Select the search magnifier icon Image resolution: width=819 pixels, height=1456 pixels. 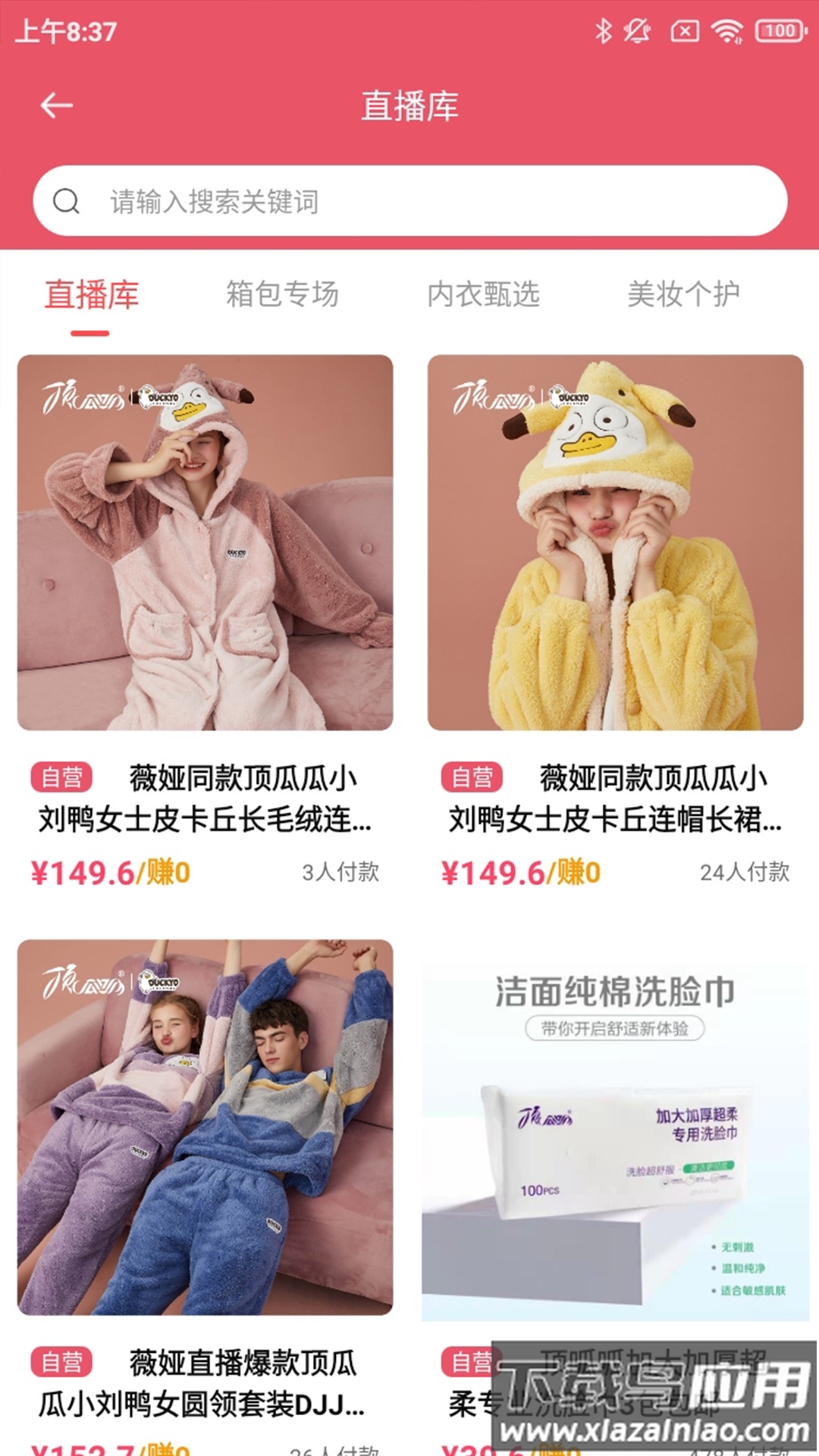pyautogui.click(x=67, y=202)
